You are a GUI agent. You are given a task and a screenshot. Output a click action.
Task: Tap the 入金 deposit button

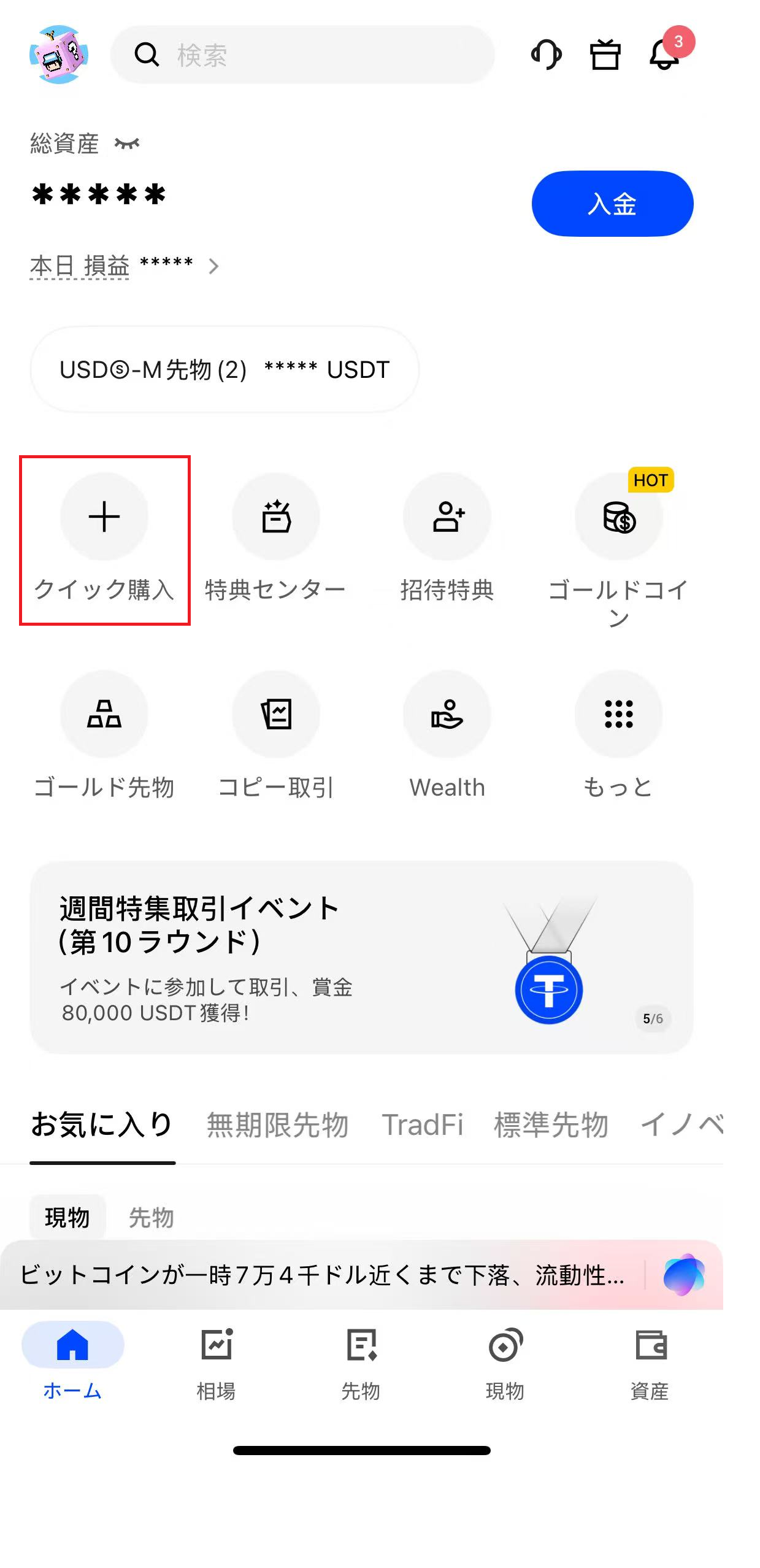(612, 204)
